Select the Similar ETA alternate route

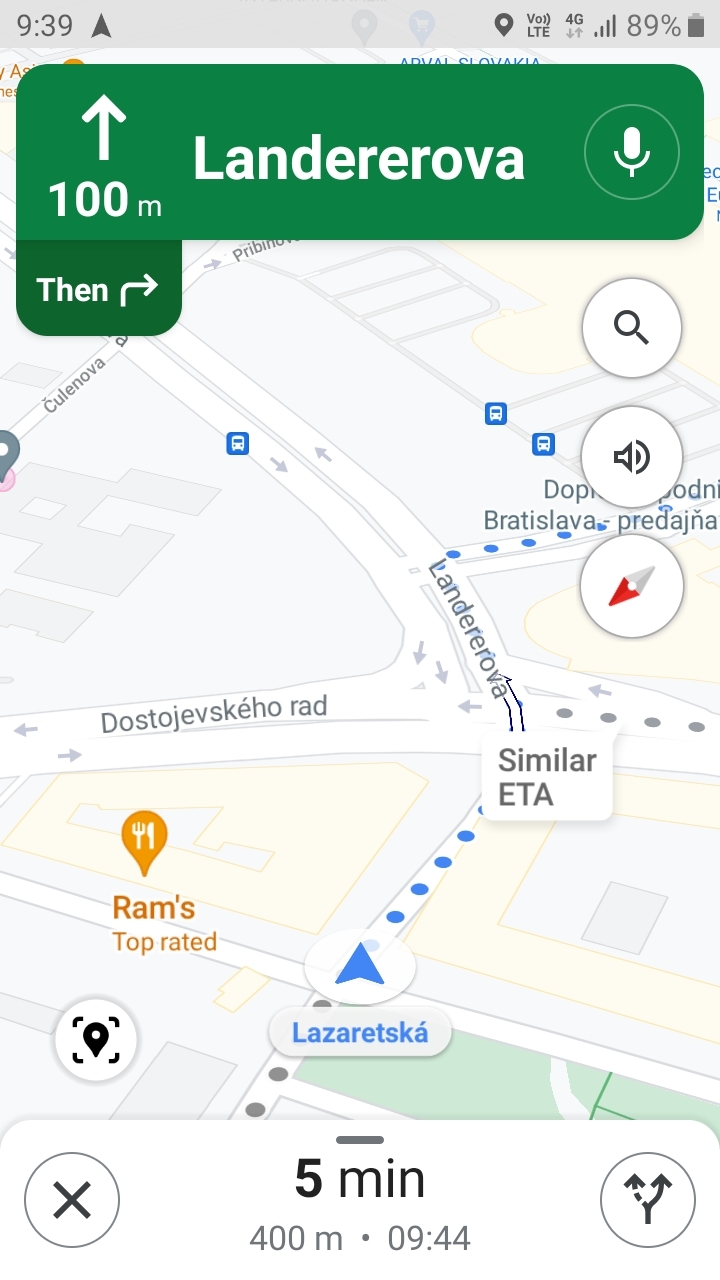547,777
